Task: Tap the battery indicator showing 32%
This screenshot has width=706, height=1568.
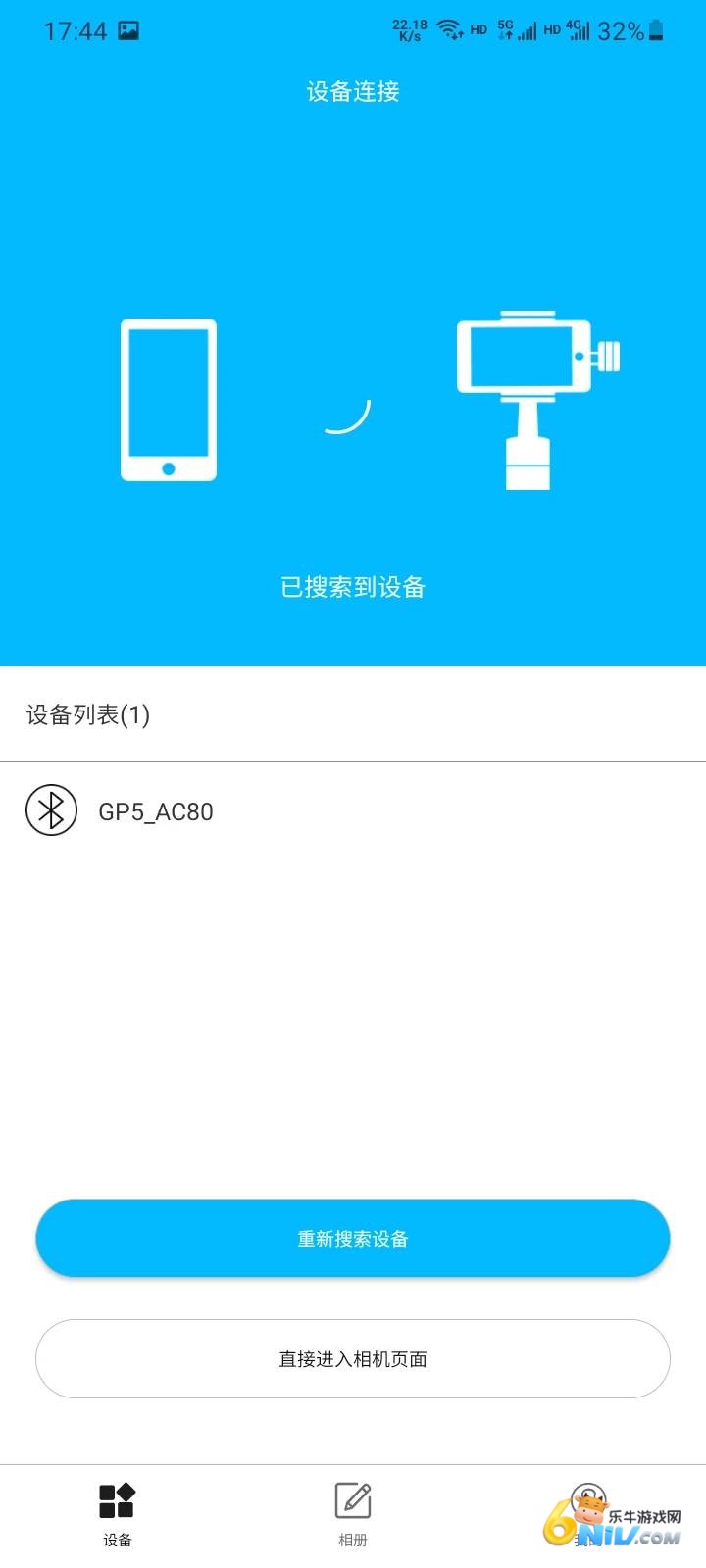Action: pos(637,30)
